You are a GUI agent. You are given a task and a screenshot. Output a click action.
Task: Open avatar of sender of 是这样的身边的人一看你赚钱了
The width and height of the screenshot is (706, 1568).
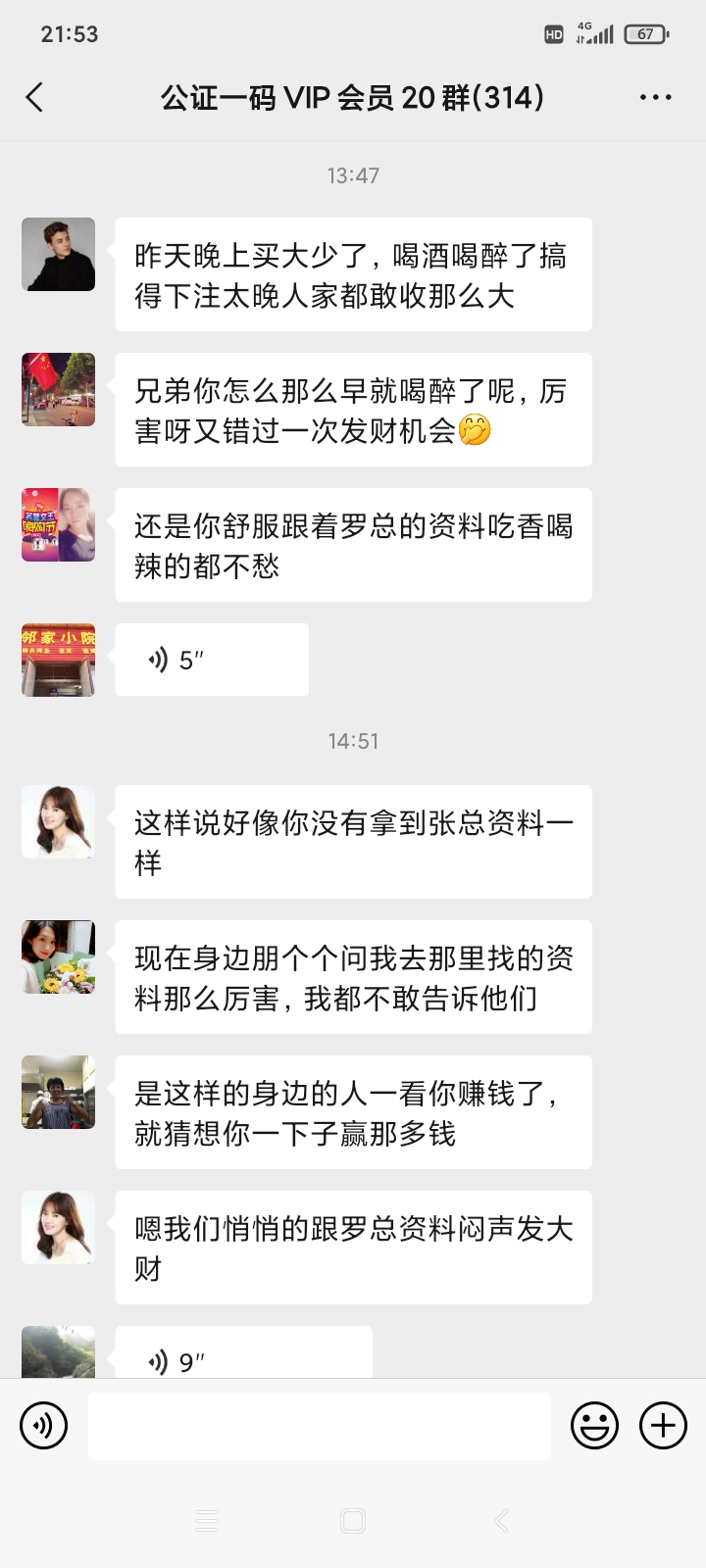pyautogui.click(x=59, y=1093)
